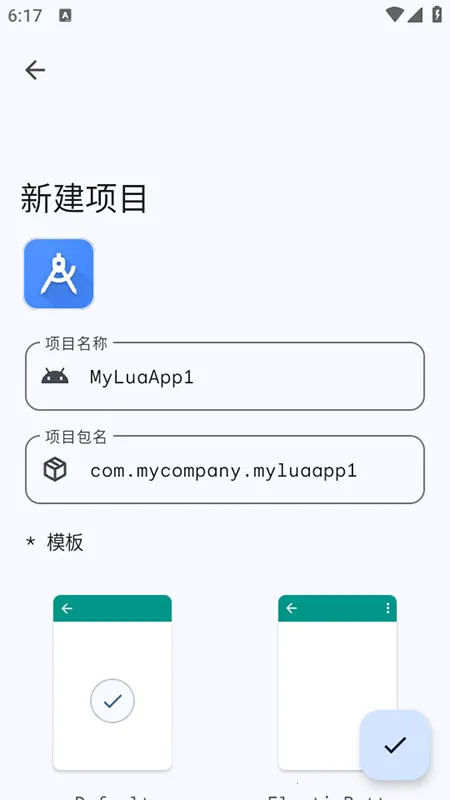
Task: Go back using the top arrow
Action: point(35,70)
